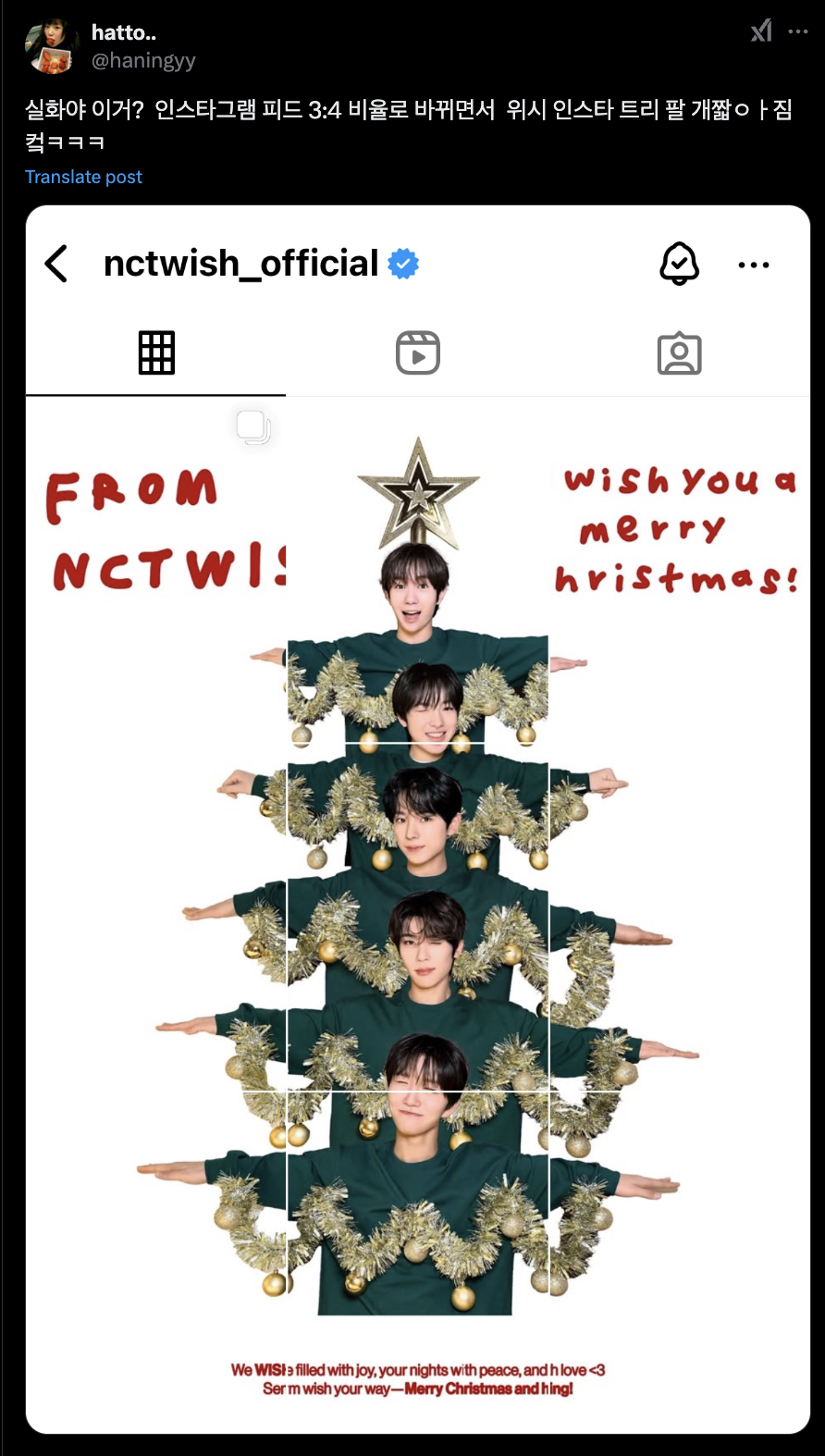Image resolution: width=825 pixels, height=1456 pixels.
Task: Open @haningyy's profile from the handle
Action: [143, 61]
